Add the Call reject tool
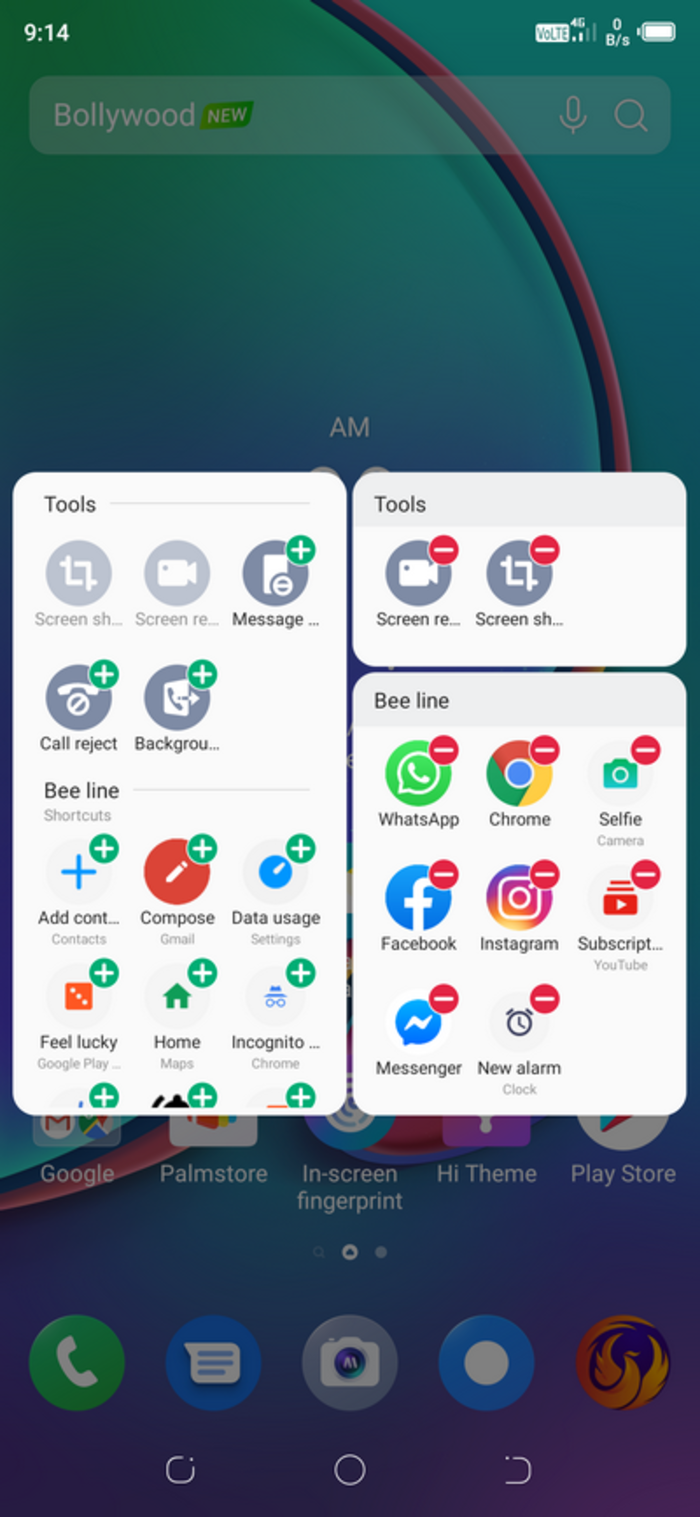Screen dimensions: 700x1517 tap(104, 674)
